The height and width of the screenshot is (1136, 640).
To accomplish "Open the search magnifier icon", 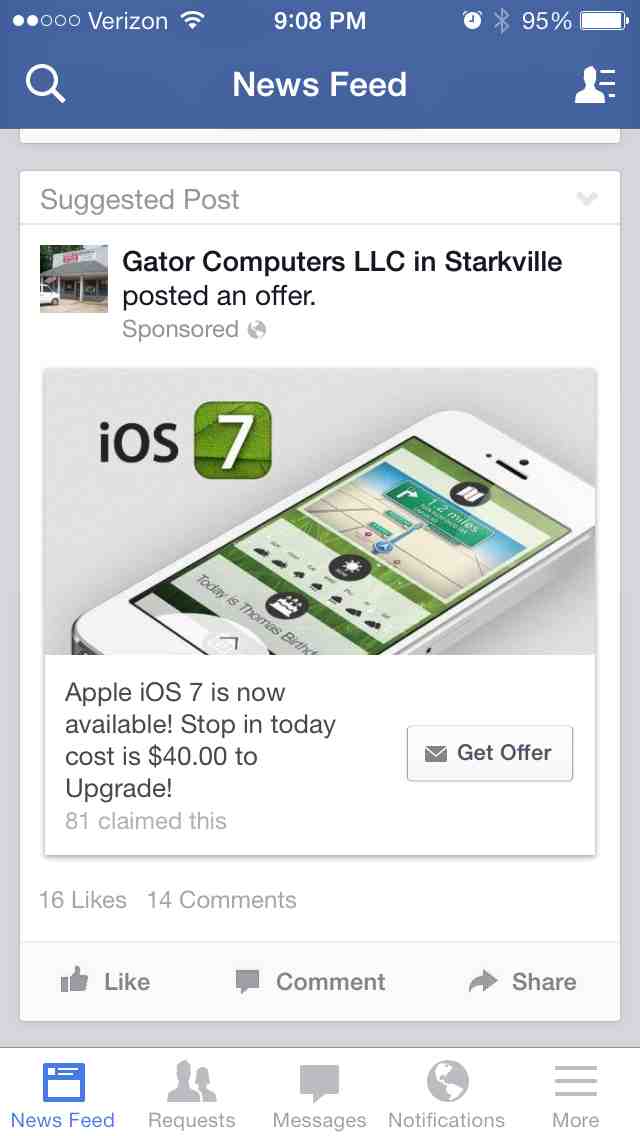I will pos(45,84).
